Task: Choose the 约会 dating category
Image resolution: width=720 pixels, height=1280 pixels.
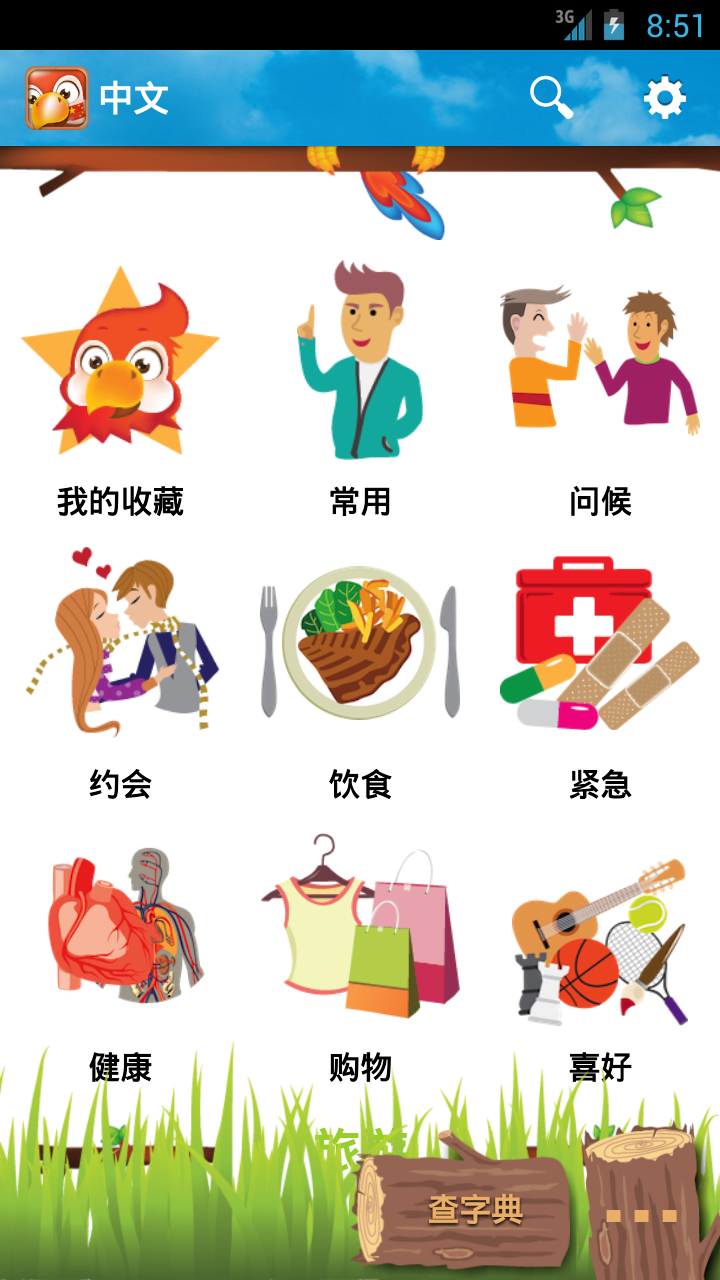Action: (x=120, y=670)
